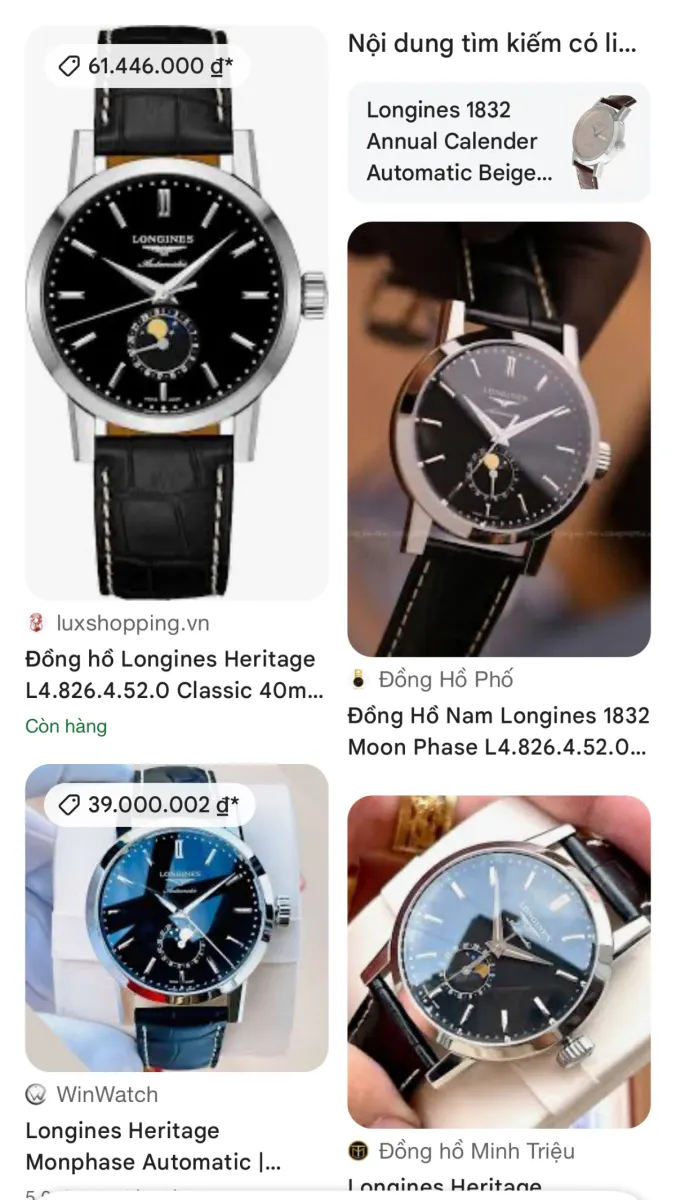
Task: Select the Longines 1832 Annual Calender suggestion
Action: click(498, 142)
